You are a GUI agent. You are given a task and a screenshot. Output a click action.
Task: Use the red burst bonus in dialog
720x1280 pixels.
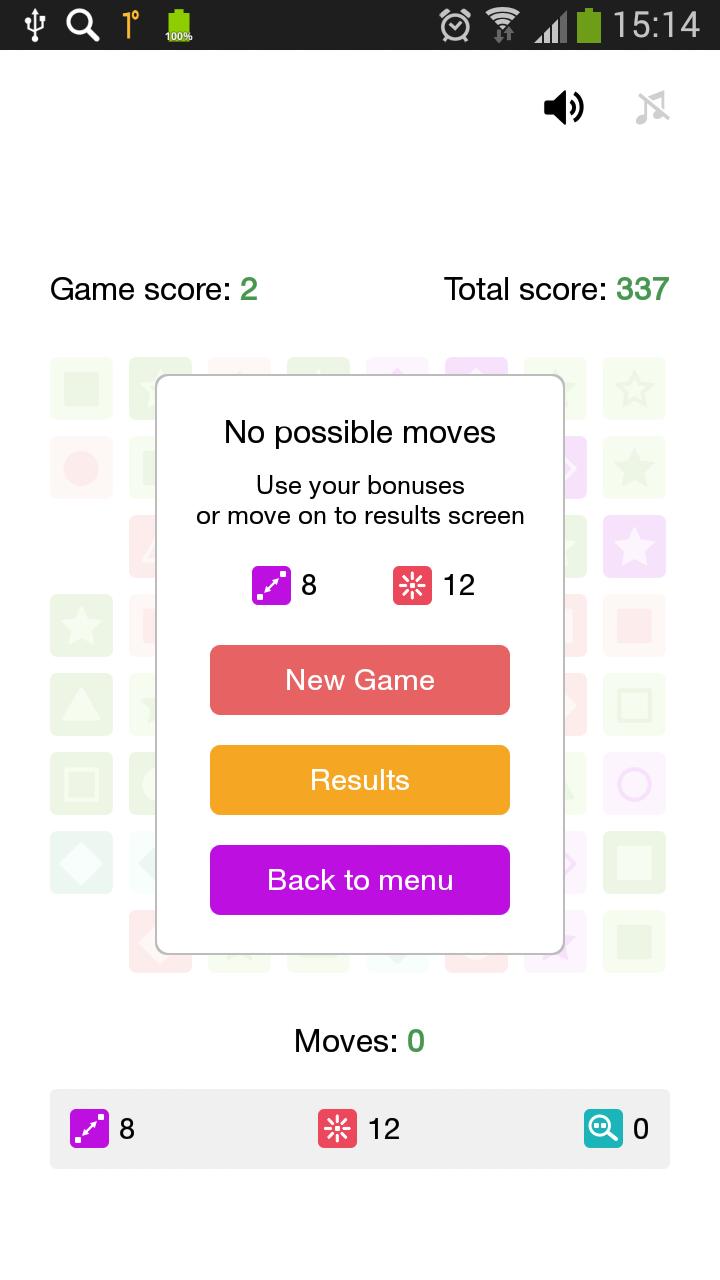coord(412,585)
